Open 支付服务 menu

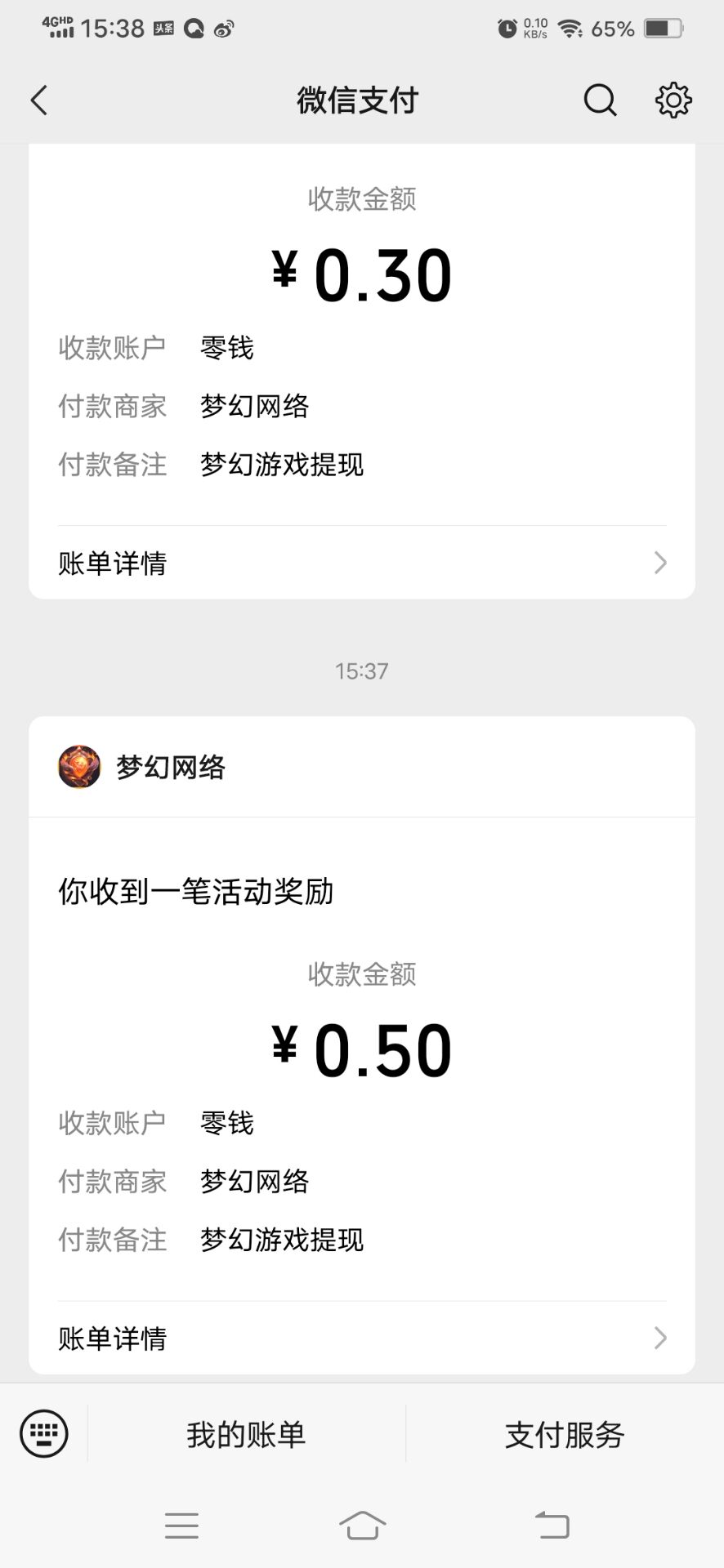(x=565, y=1434)
